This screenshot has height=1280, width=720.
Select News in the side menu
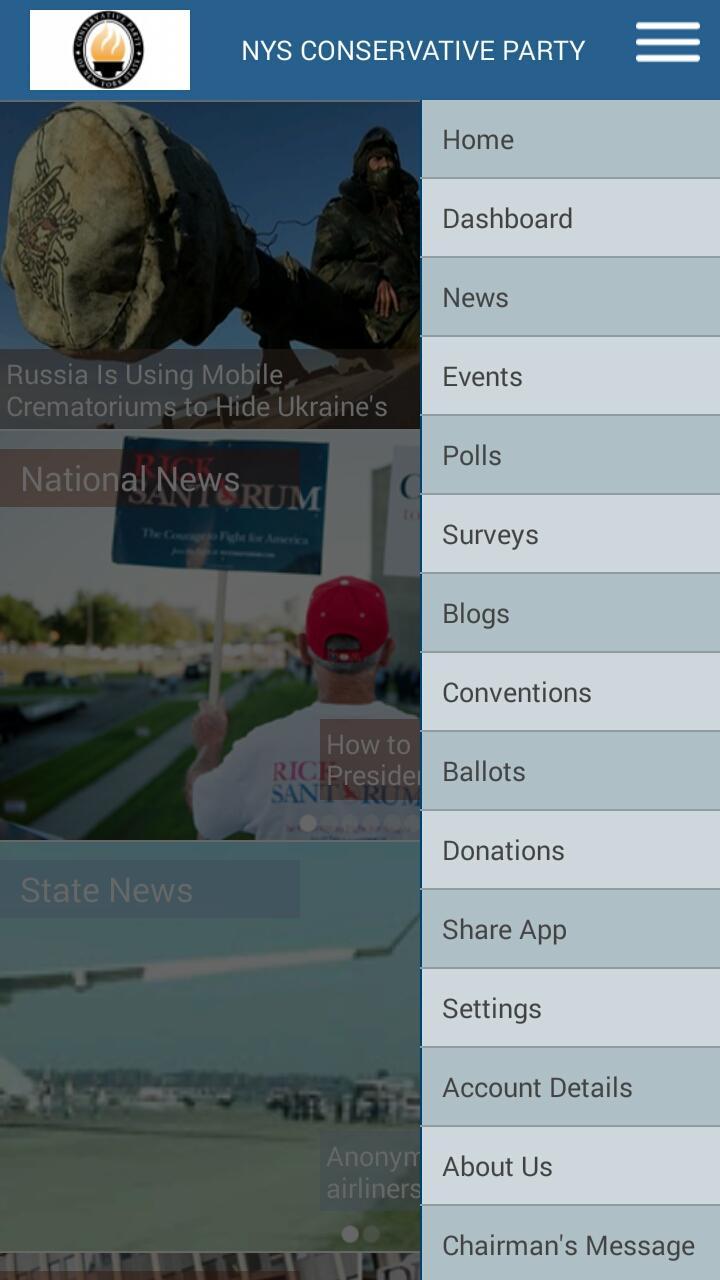(x=570, y=298)
